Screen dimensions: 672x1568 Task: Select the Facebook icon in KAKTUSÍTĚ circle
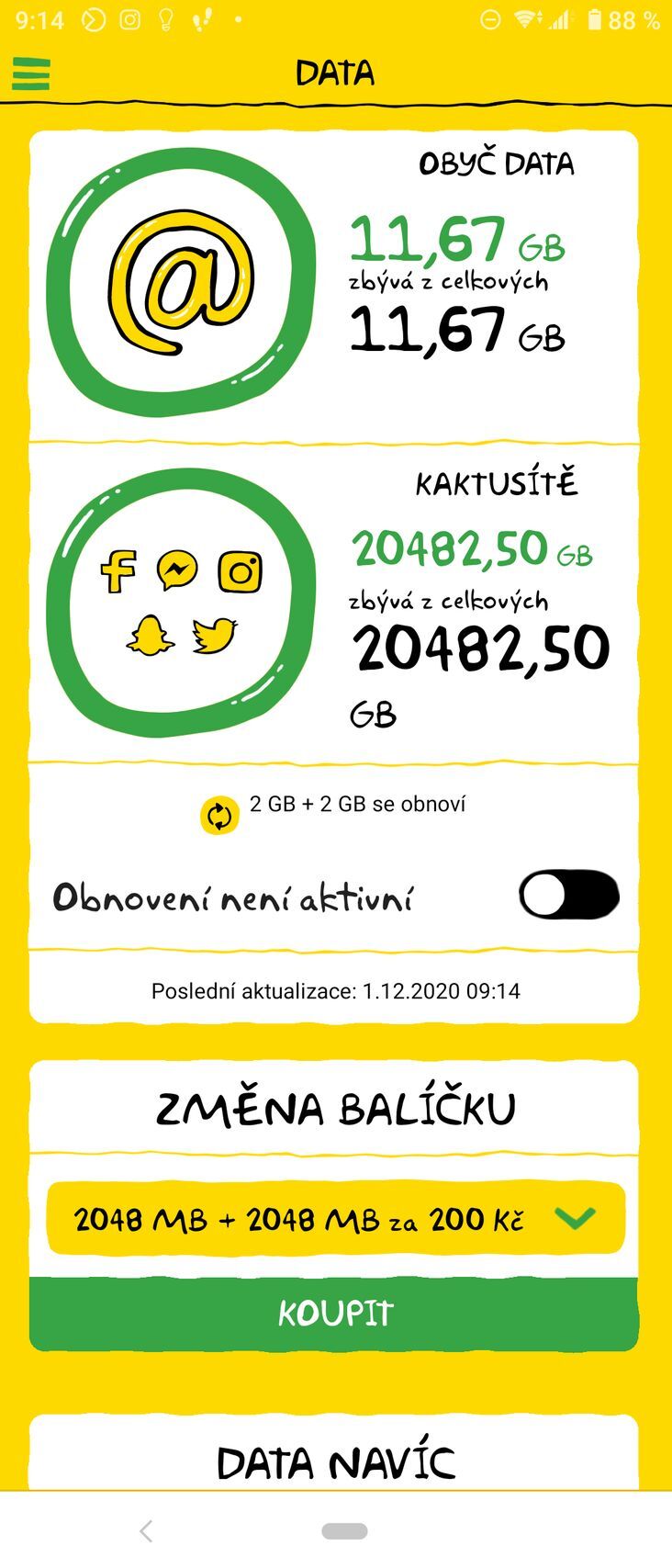pyautogui.click(x=118, y=570)
